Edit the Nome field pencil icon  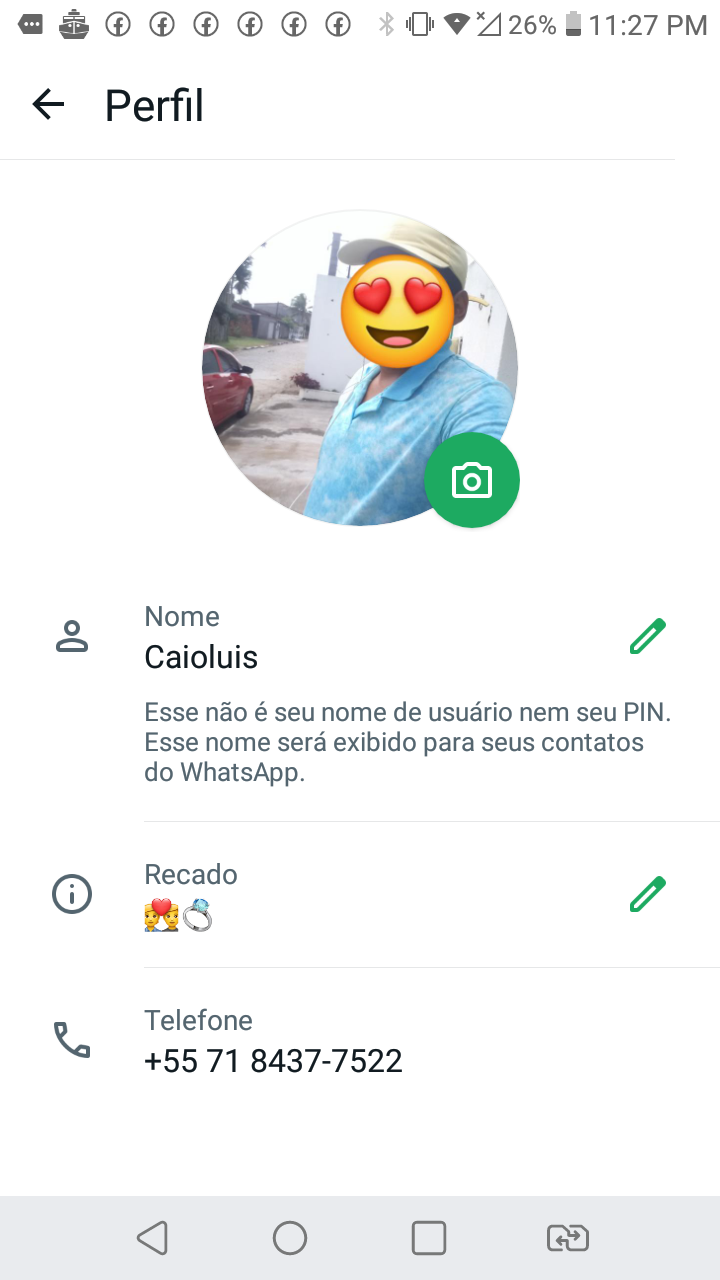click(647, 636)
